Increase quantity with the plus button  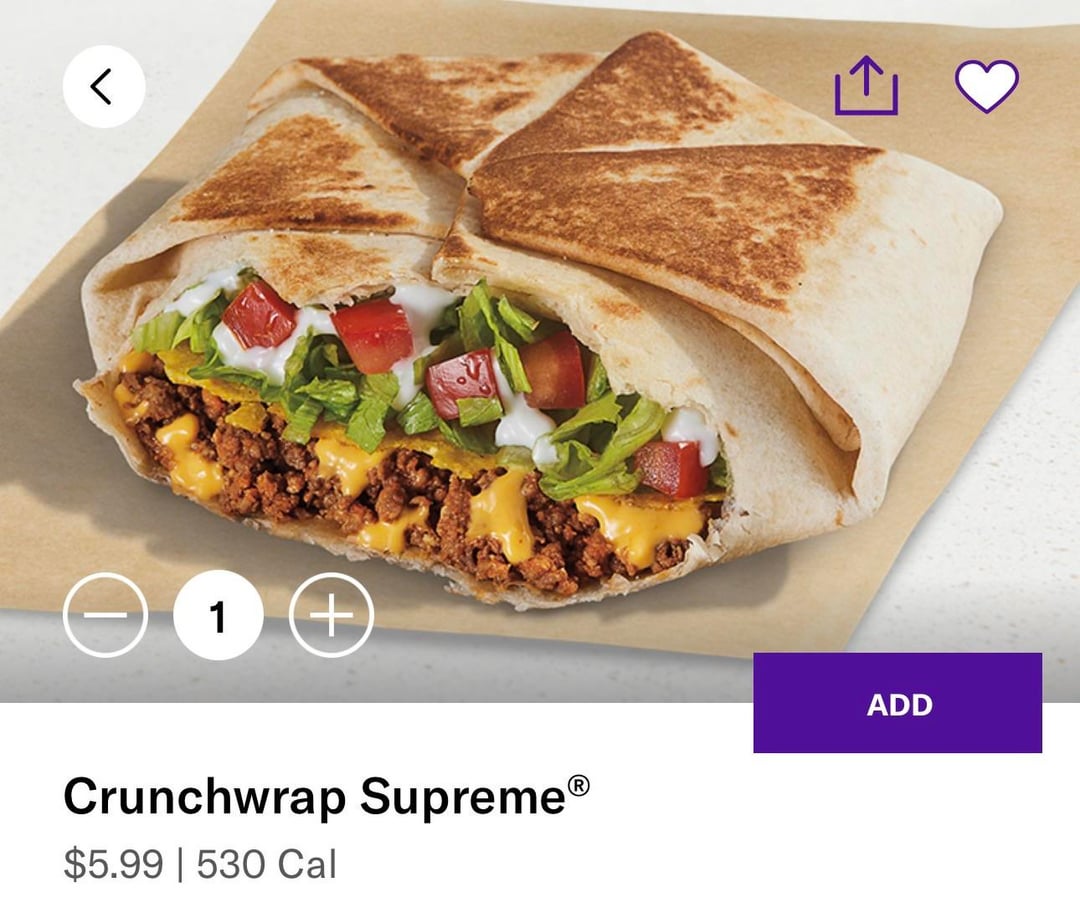(x=331, y=614)
